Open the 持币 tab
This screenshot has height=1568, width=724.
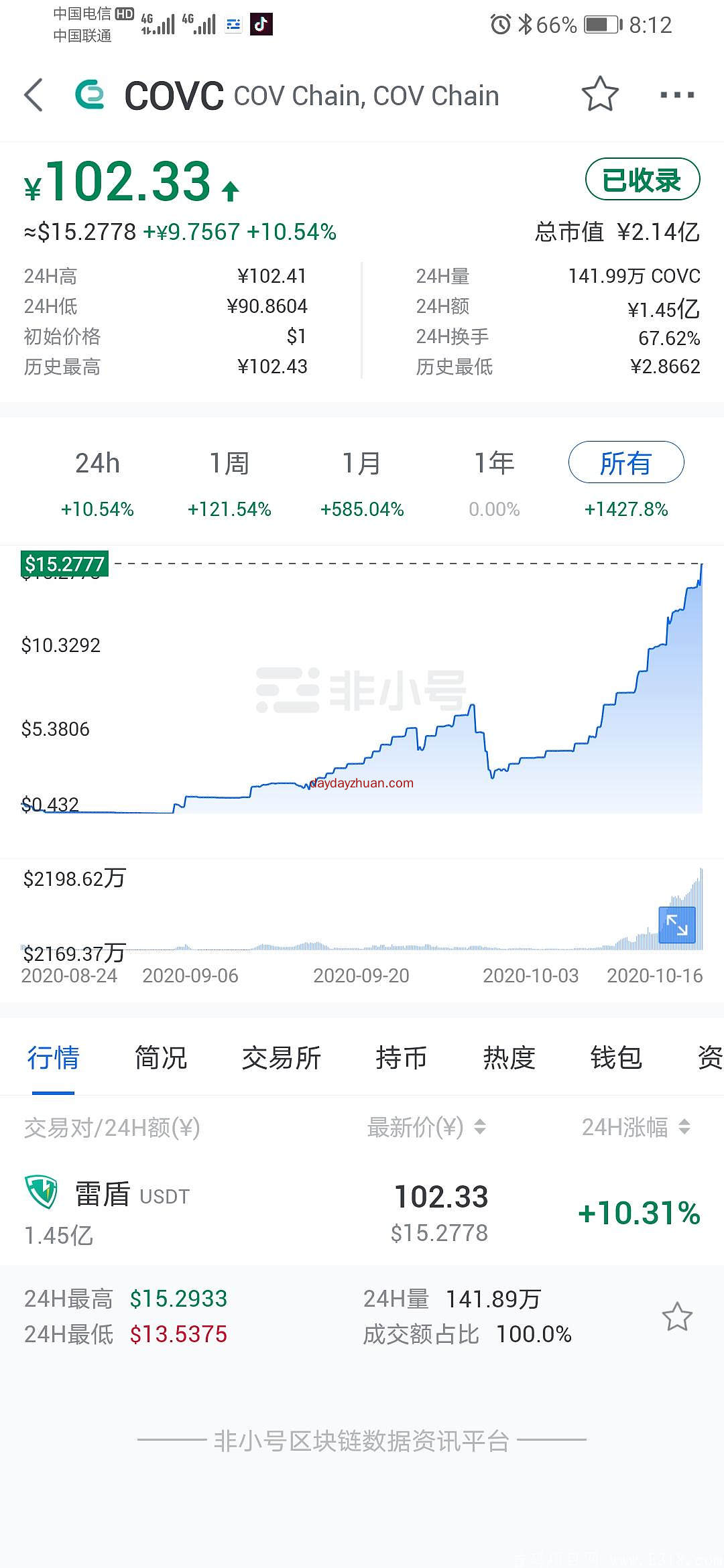click(402, 1057)
